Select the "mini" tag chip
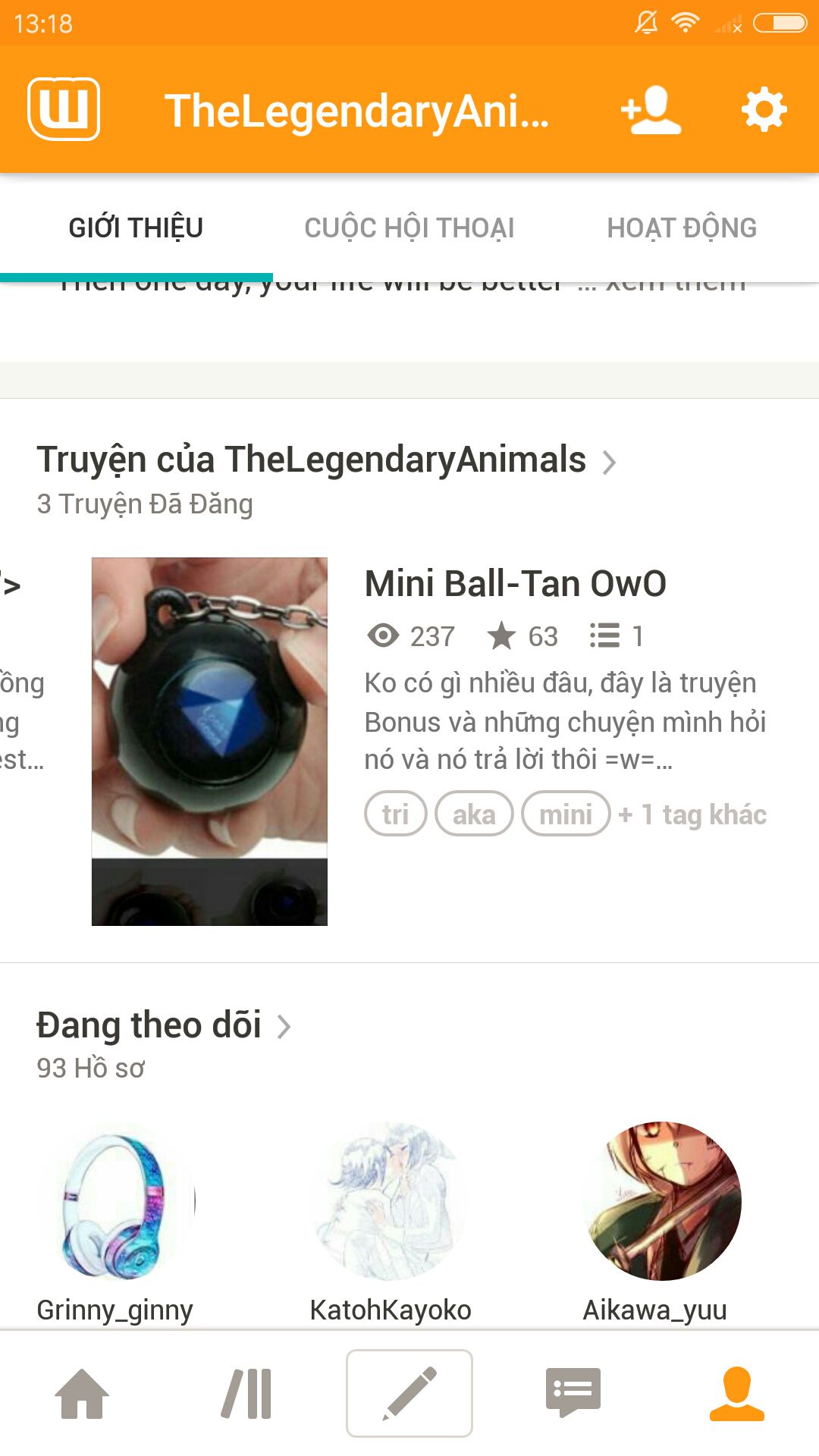Image resolution: width=819 pixels, height=1456 pixels. [566, 814]
